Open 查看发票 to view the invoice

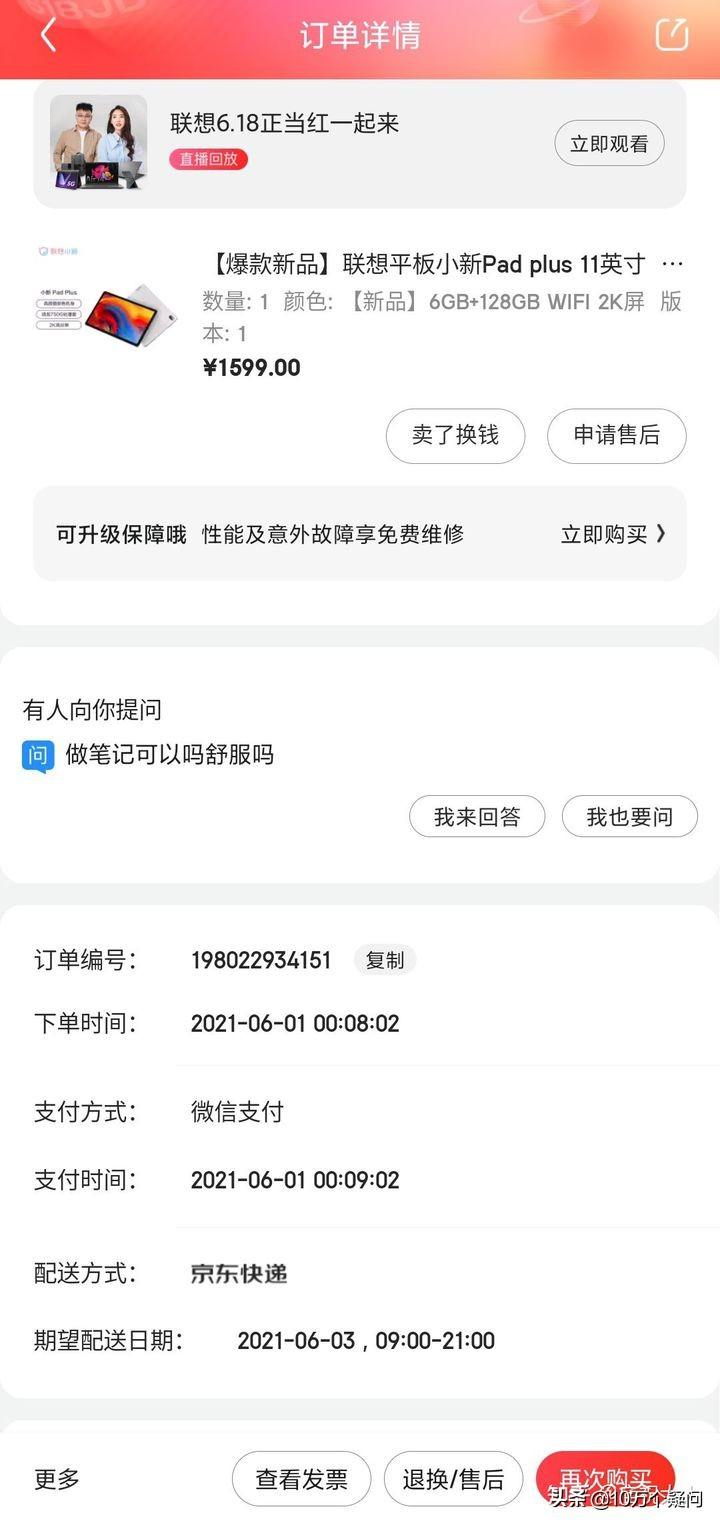coord(301,1478)
